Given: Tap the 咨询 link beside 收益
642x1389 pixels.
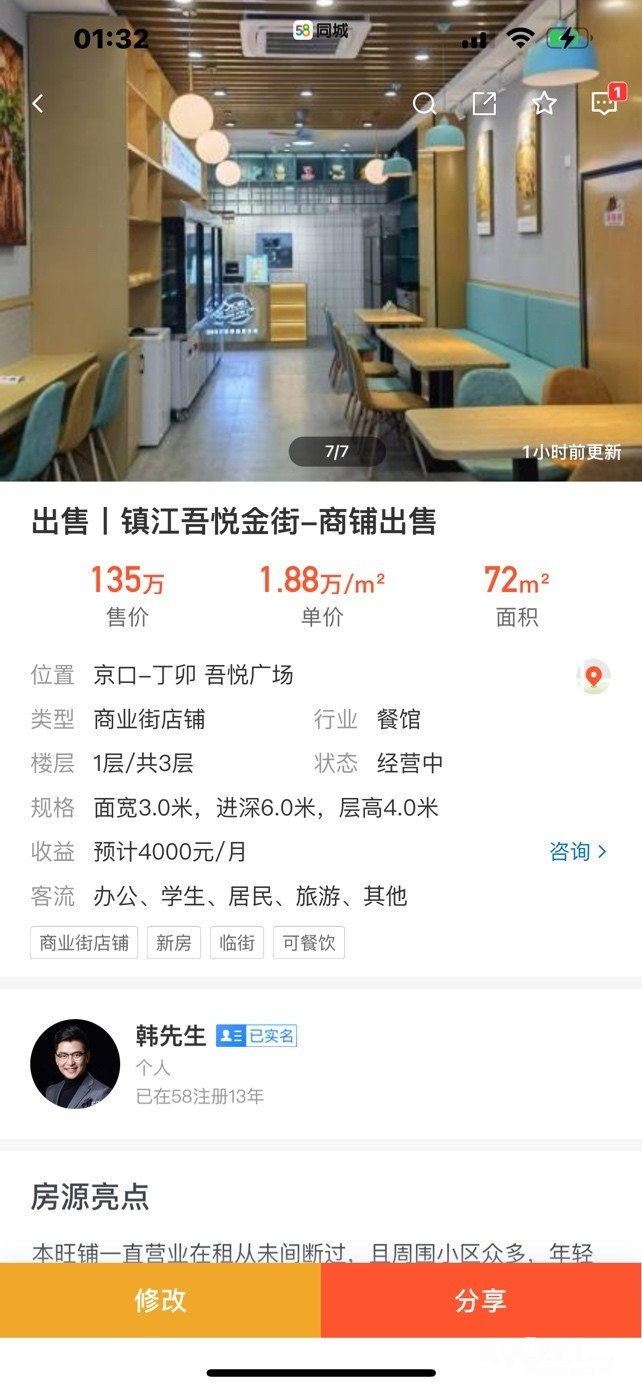Looking at the screenshot, I should pyautogui.click(x=578, y=852).
